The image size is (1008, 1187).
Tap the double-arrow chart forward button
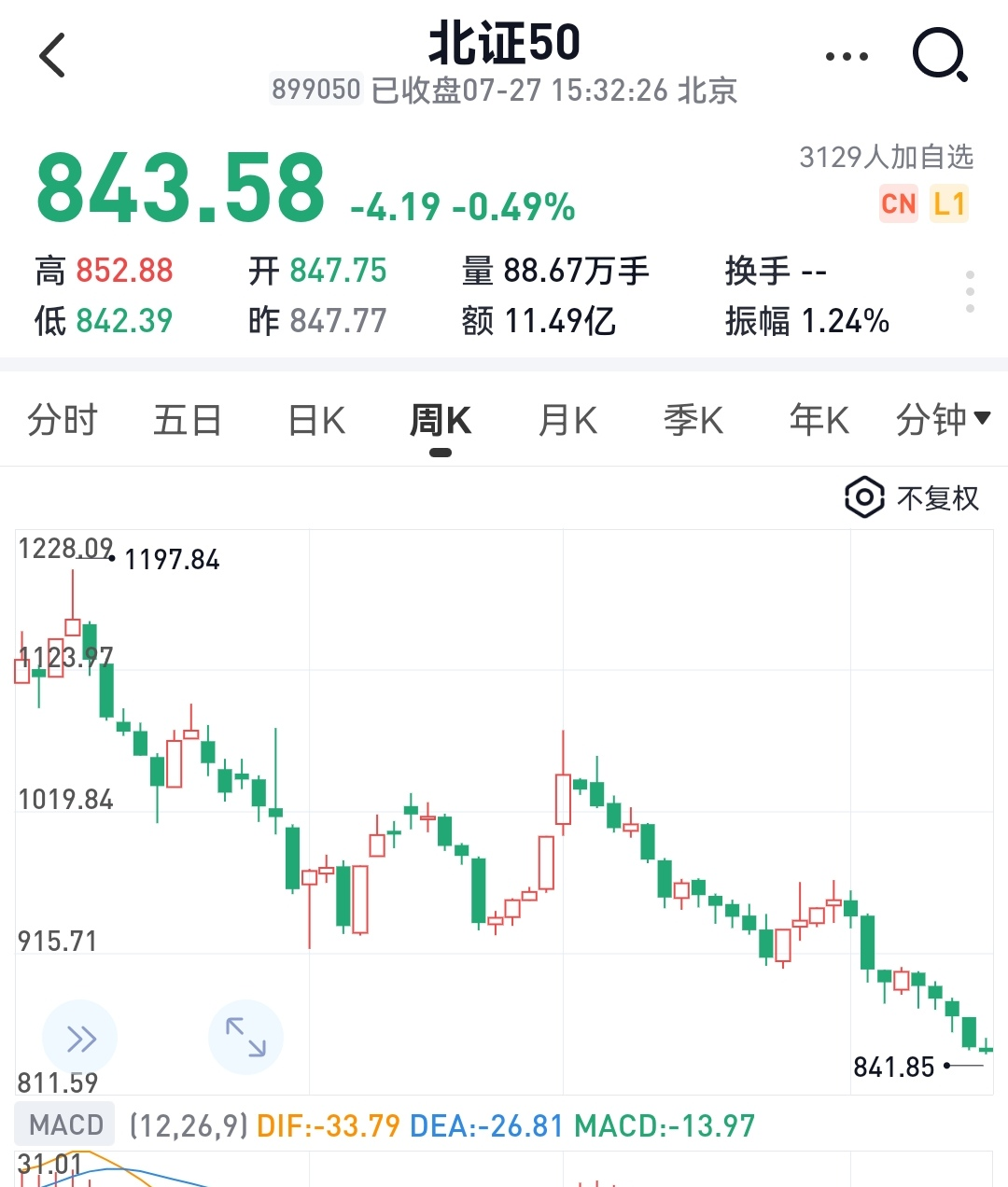tap(80, 1038)
